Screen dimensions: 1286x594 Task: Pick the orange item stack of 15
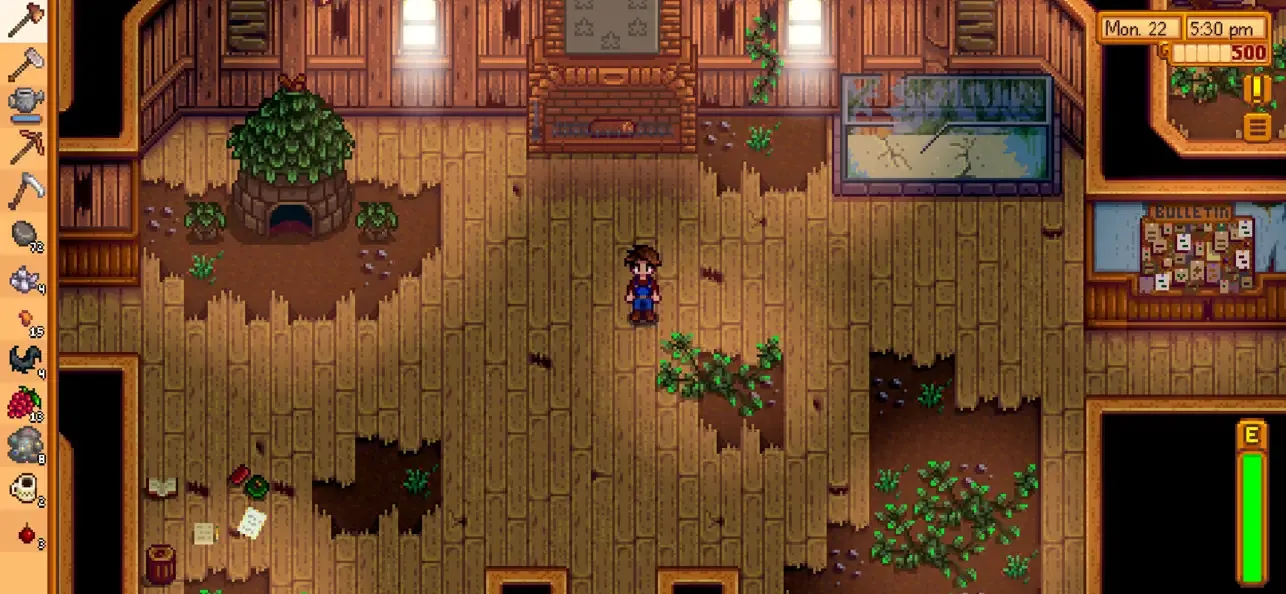point(26,319)
